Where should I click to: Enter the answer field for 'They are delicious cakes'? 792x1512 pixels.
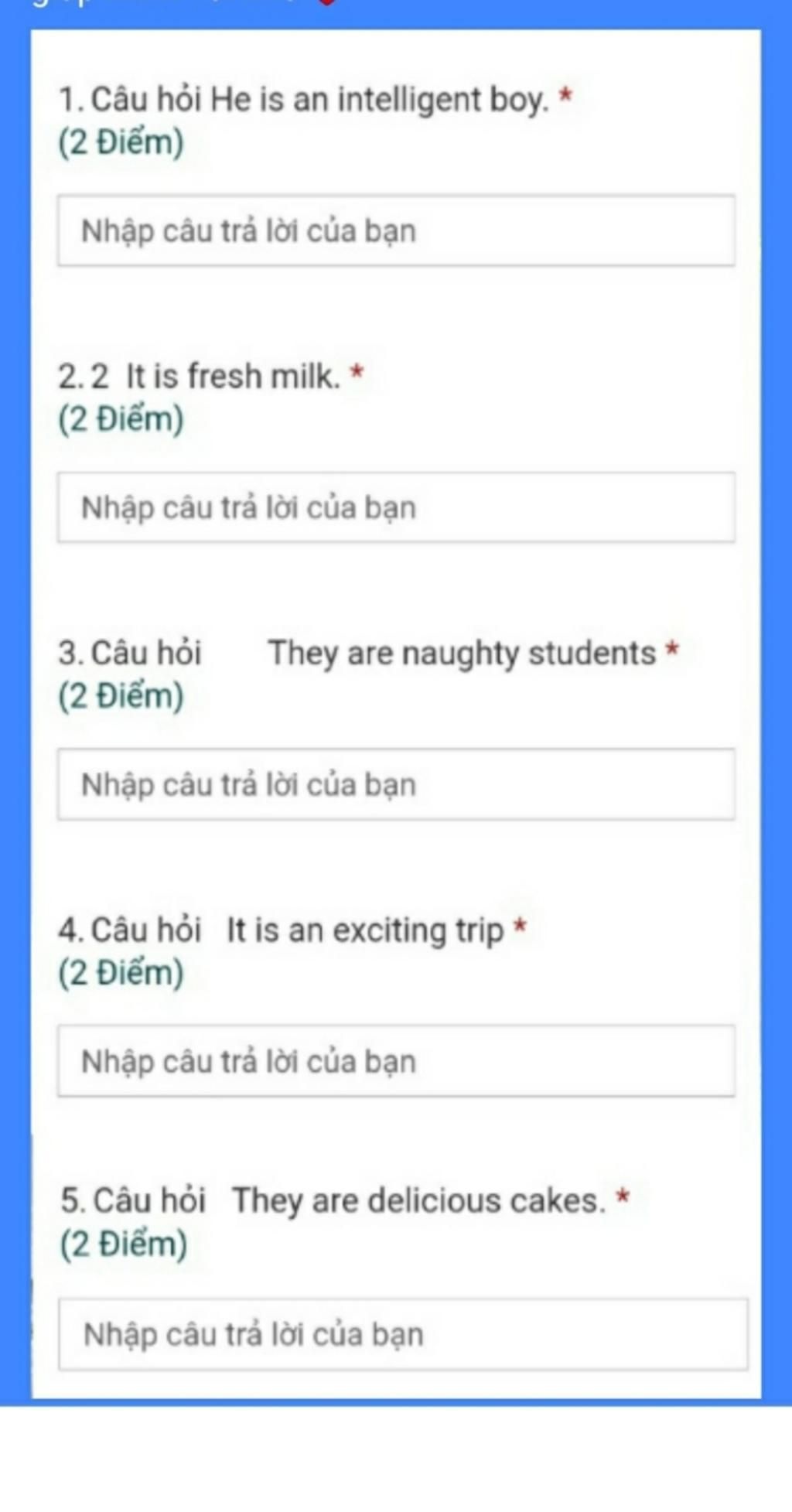tap(402, 1335)
